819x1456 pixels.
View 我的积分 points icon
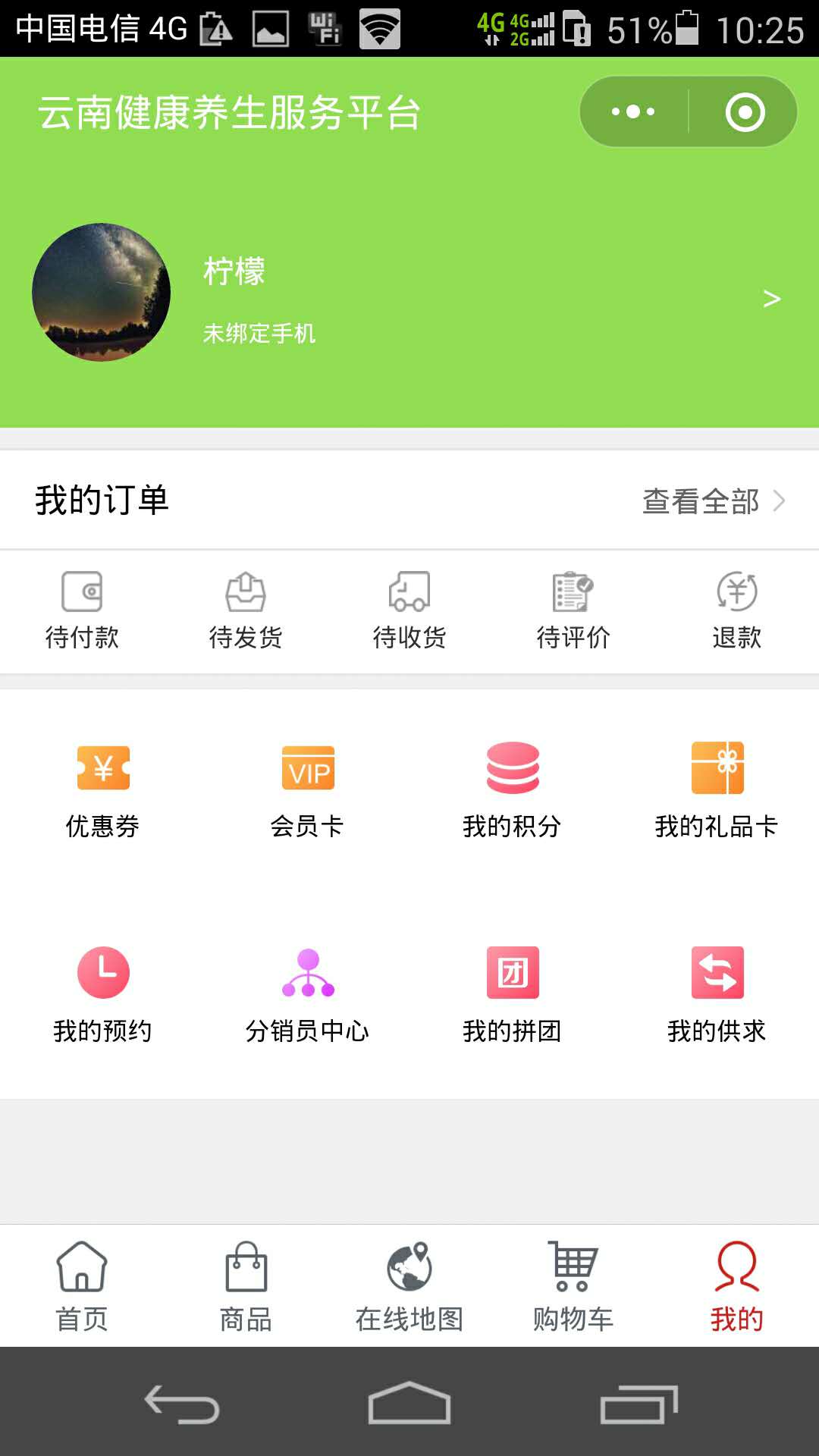512,789
